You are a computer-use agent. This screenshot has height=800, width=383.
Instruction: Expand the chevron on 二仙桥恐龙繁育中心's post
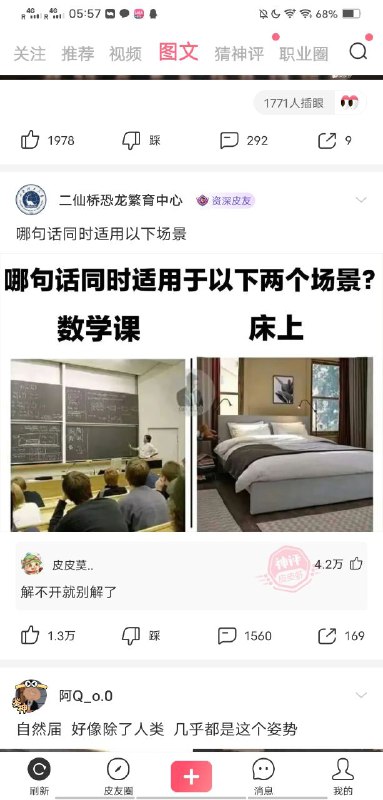tap(361, 200)
